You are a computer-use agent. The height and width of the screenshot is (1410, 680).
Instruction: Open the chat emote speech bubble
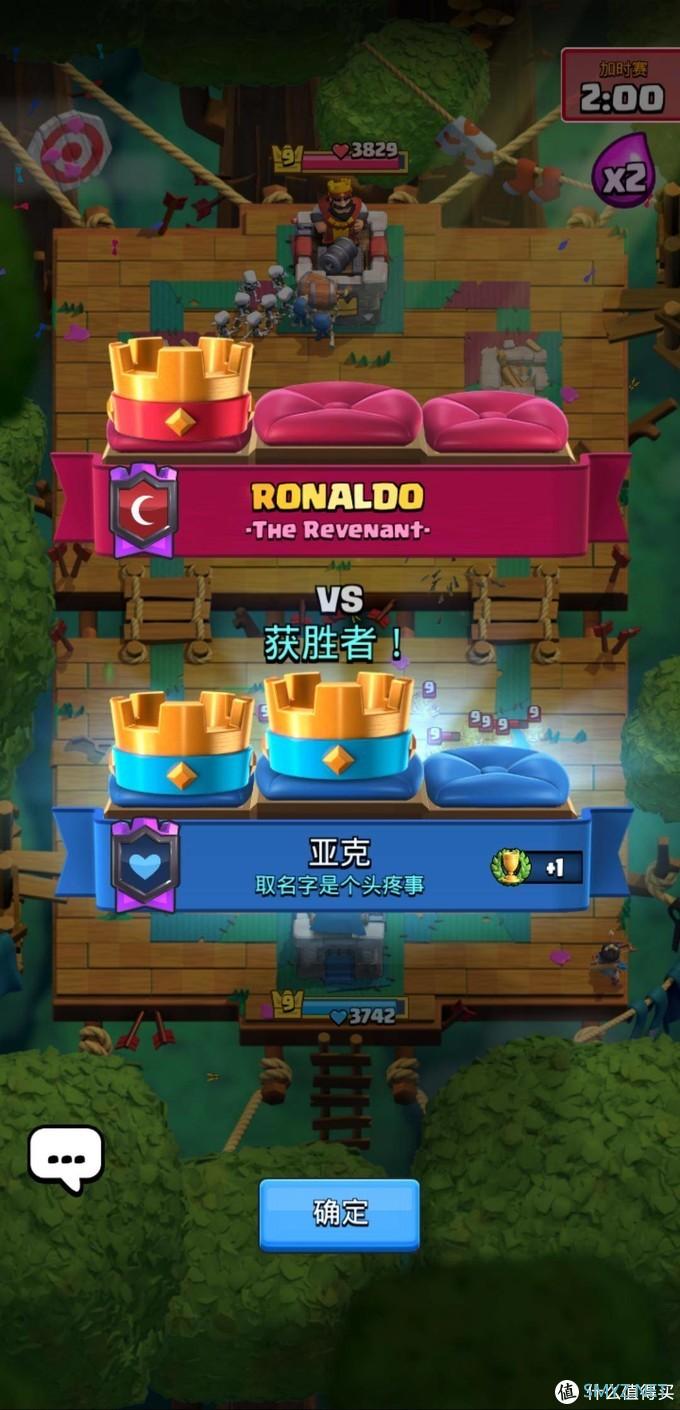[65, 1158]
